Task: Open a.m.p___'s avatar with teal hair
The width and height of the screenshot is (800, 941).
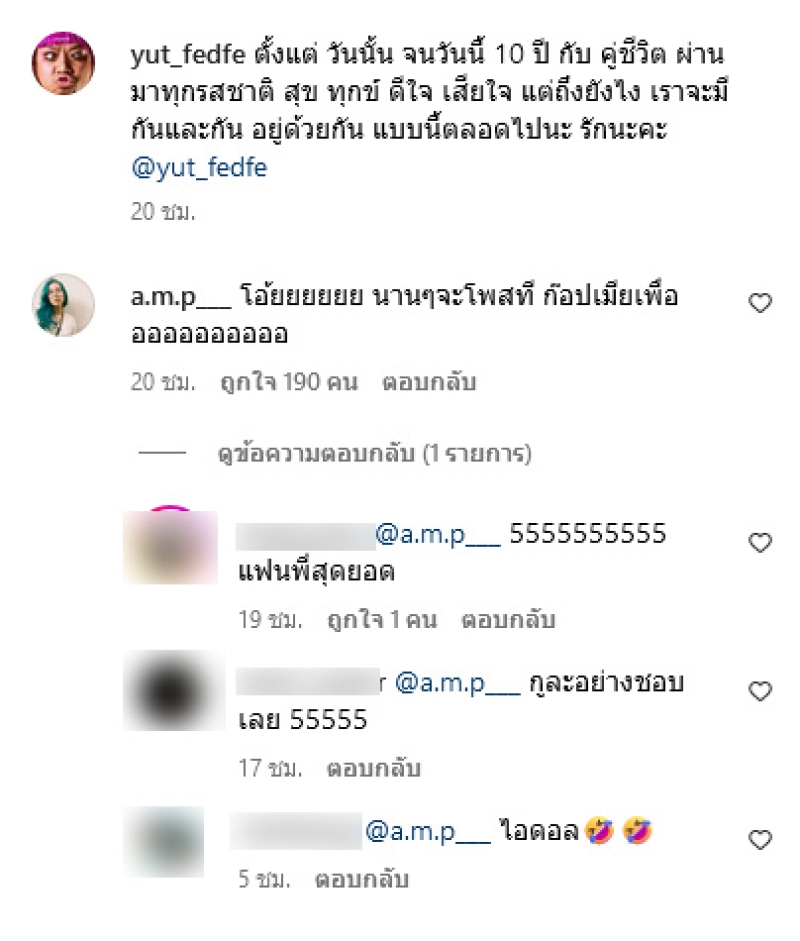Action: pos(64,305)
